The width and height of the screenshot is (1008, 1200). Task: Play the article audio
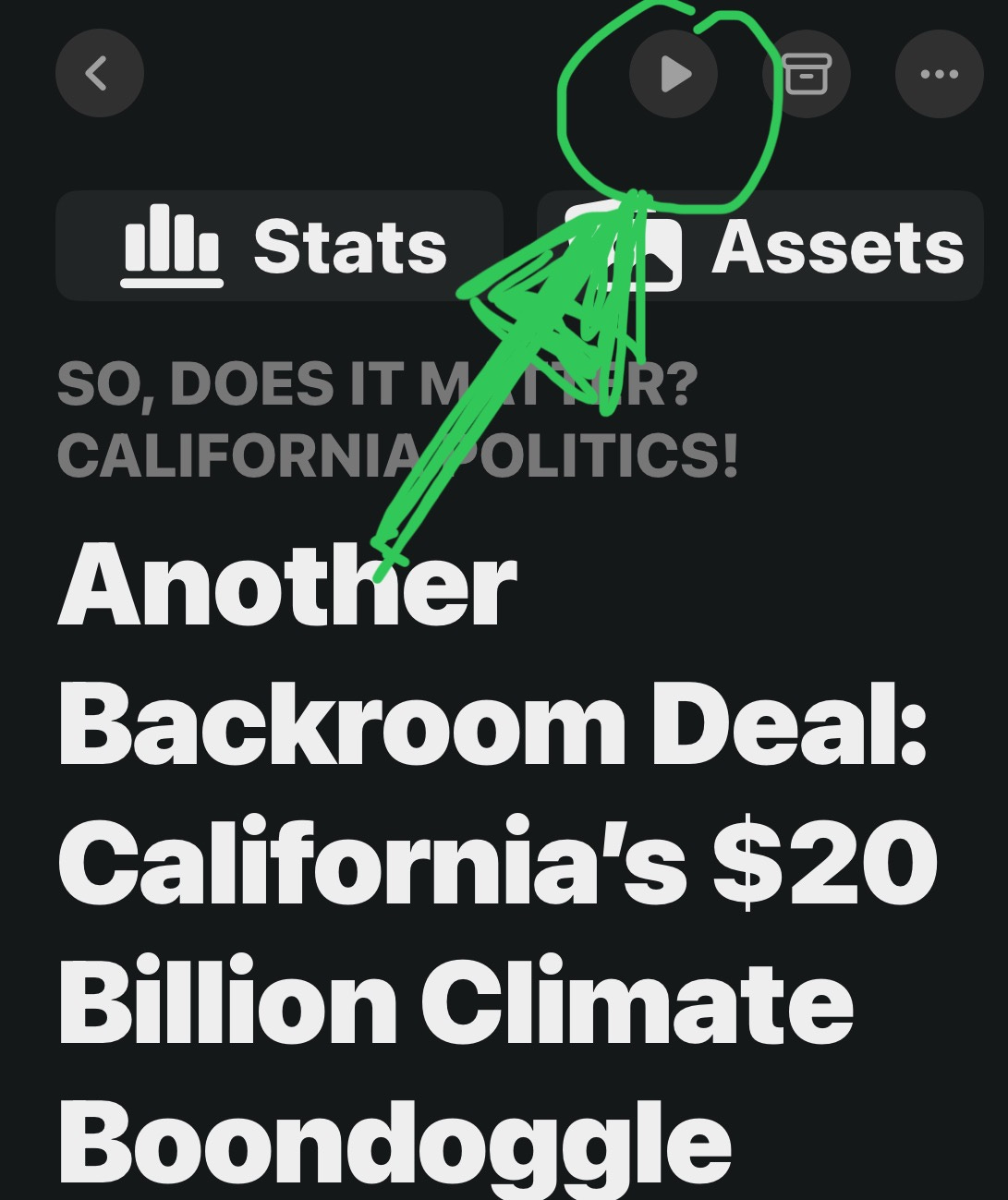(x=674, y=74)
